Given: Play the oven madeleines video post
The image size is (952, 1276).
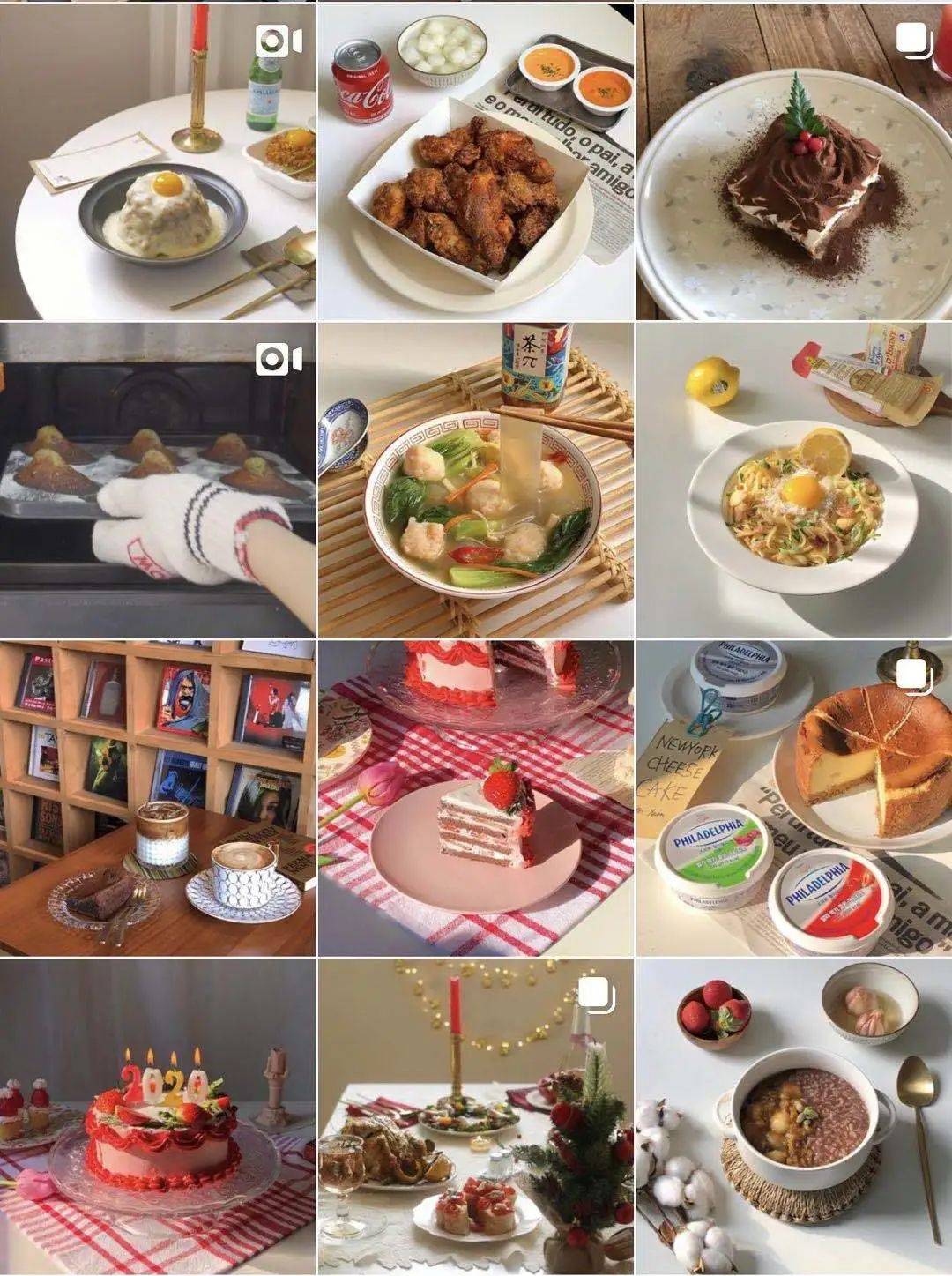Looking at the screenshot, I should click(157, 480).
